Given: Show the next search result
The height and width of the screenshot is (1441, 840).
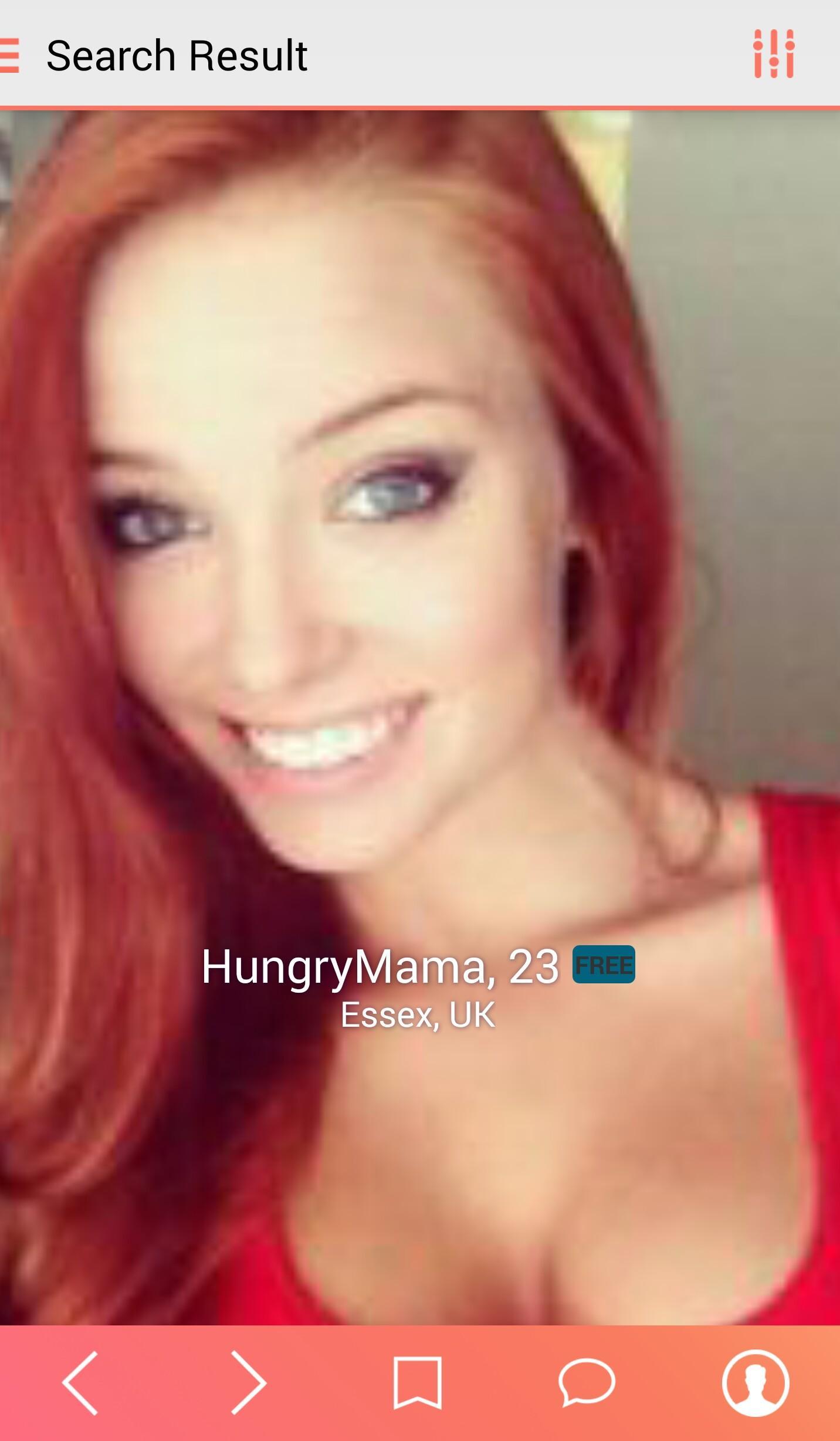Looking at the screenshot, I should 248,1383.
